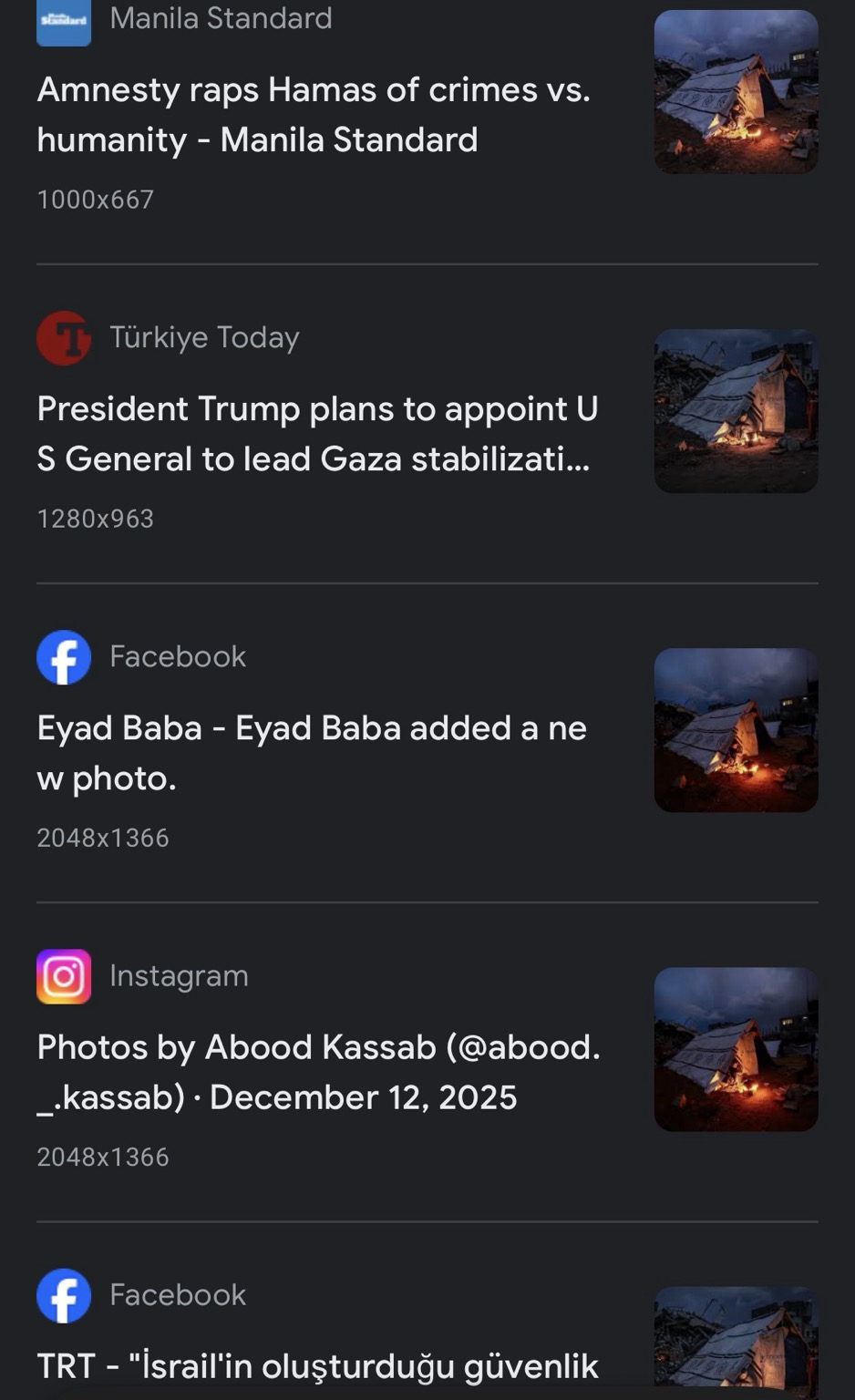Open the Manila Standard Amnesty article result
855x1400 pixels.
tap(314, 115)
